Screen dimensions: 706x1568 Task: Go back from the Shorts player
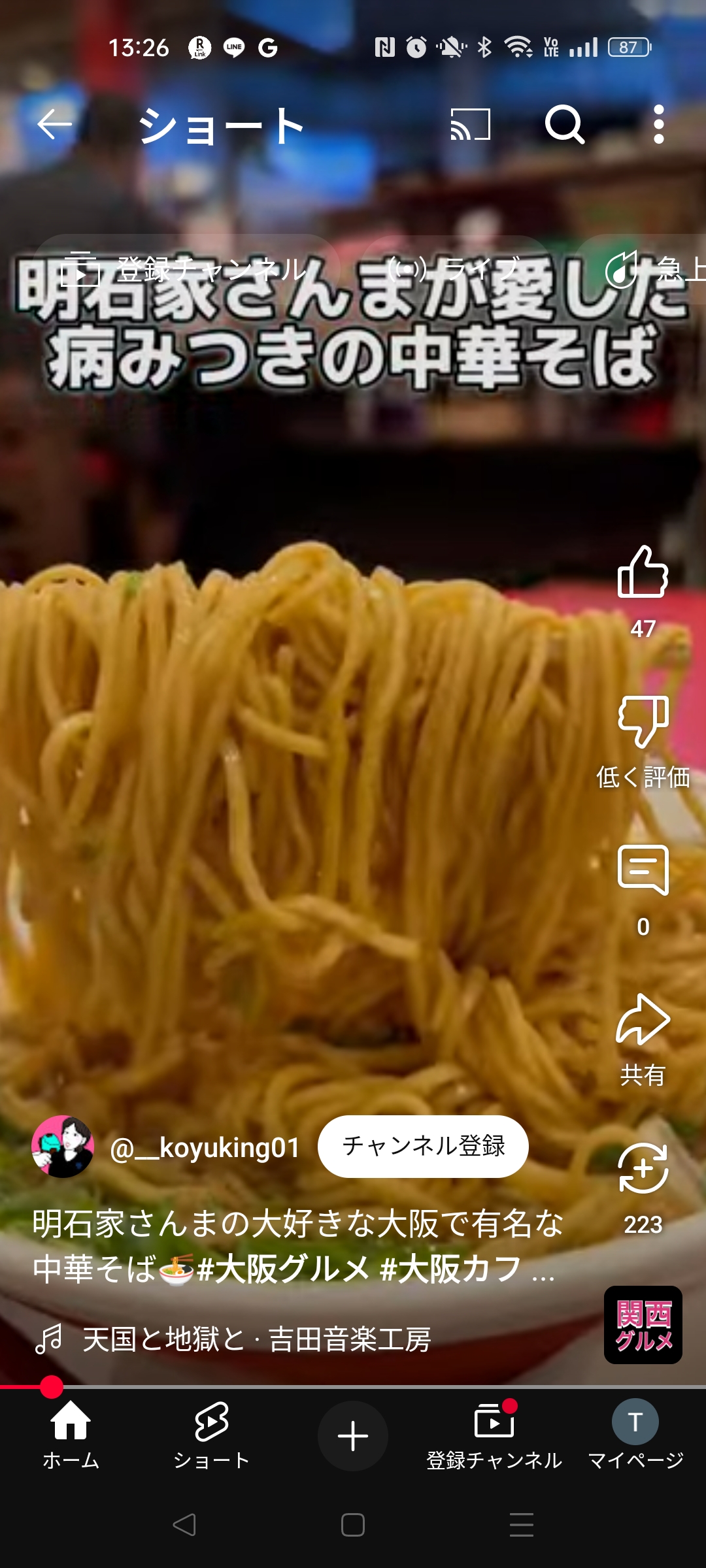click(x=54, y=124)
